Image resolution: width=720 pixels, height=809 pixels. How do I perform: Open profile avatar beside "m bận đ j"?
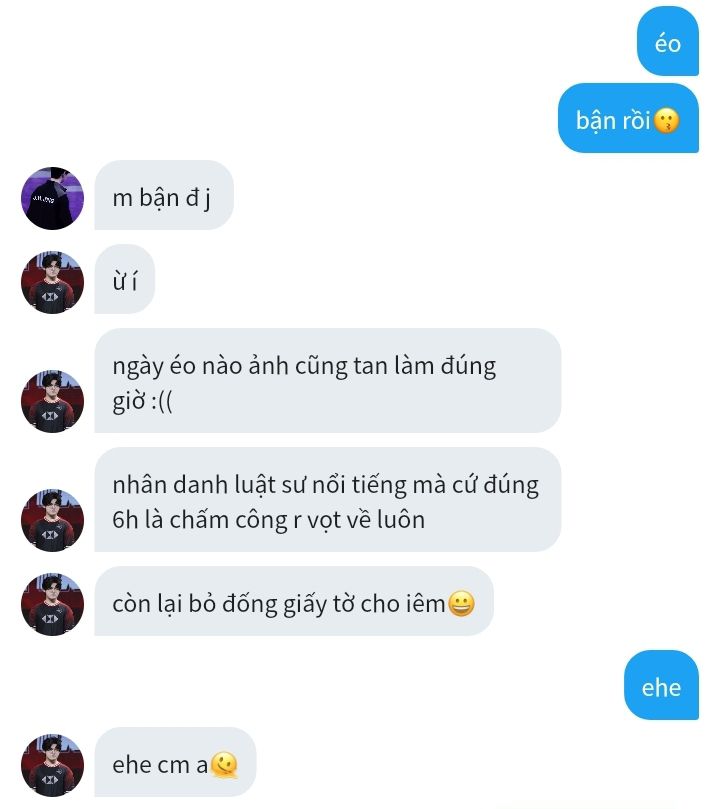coord(52,198)
